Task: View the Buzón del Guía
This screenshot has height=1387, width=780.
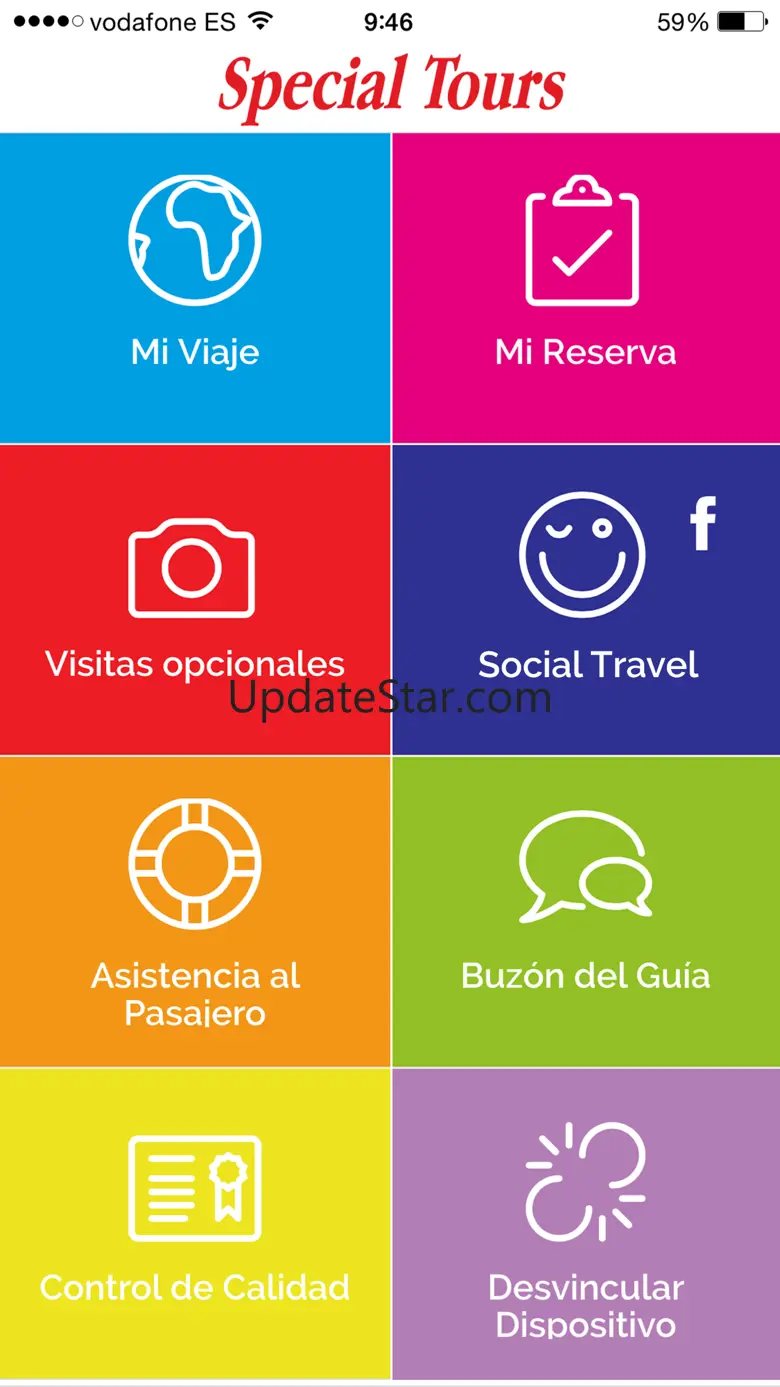Action: point(585,912)
